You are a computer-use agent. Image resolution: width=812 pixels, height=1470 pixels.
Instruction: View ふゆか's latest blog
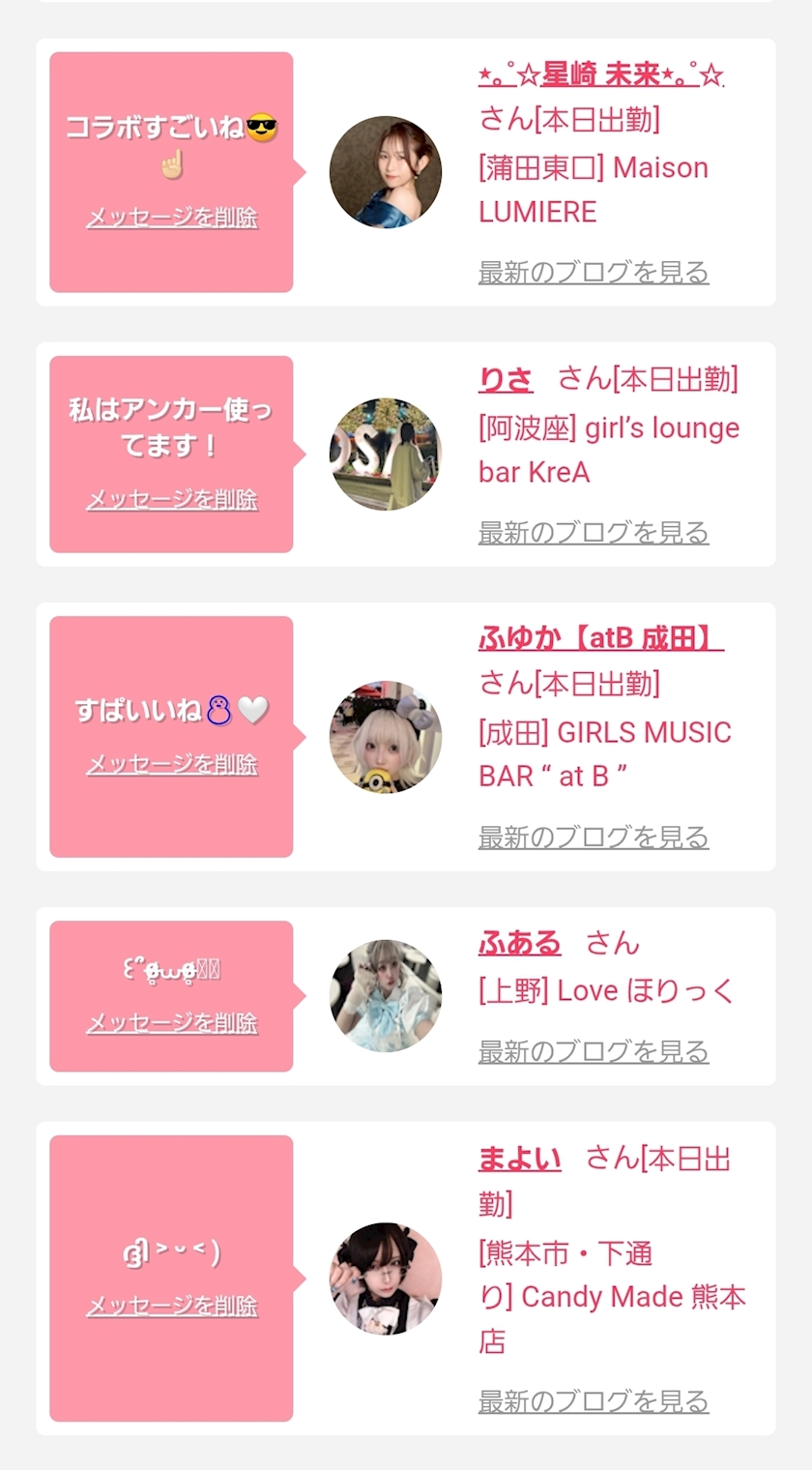594,837
